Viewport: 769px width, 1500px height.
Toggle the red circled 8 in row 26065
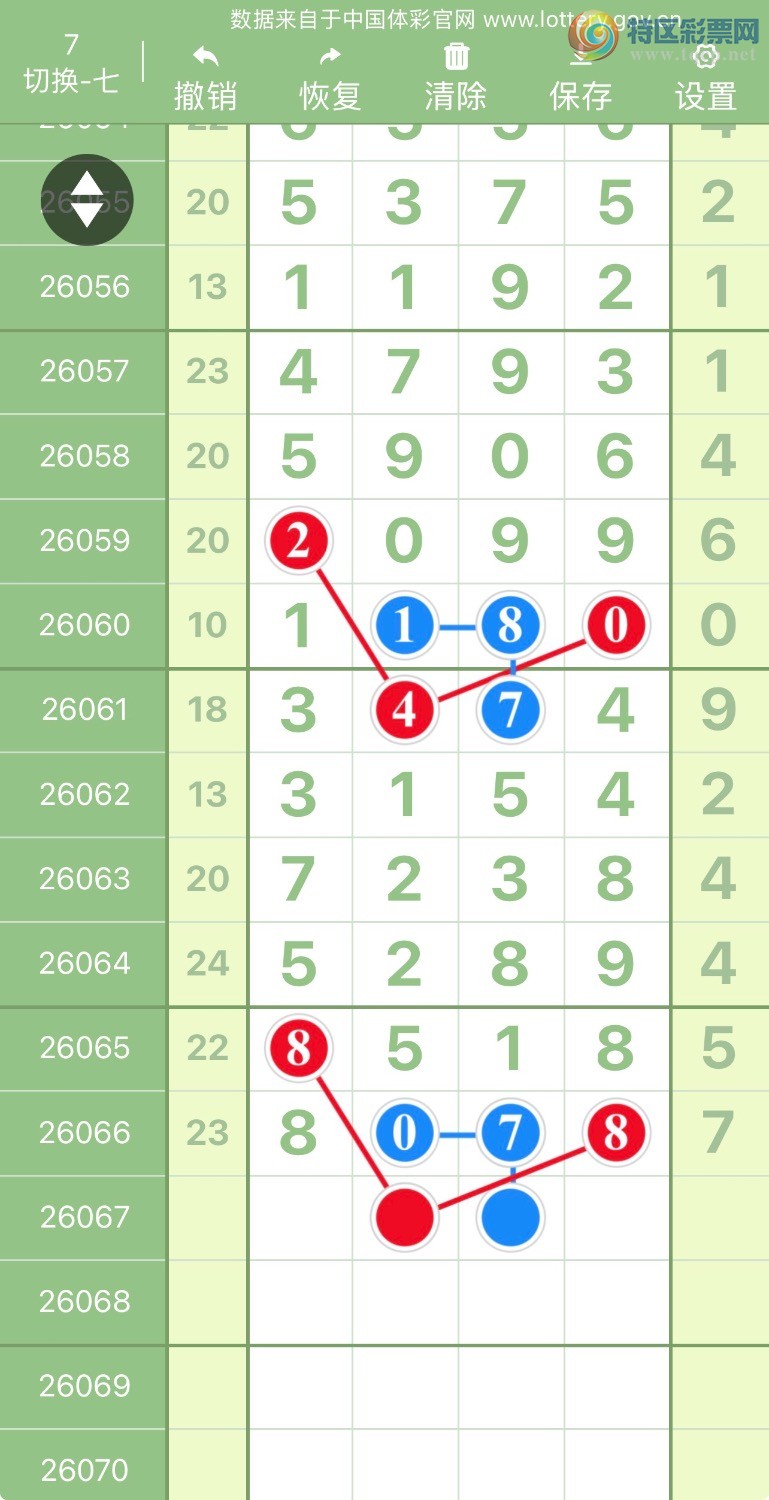tap(297, 1048)
